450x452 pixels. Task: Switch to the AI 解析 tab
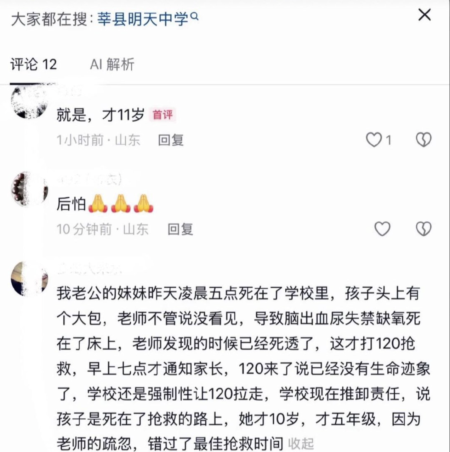tap(112, 64)
